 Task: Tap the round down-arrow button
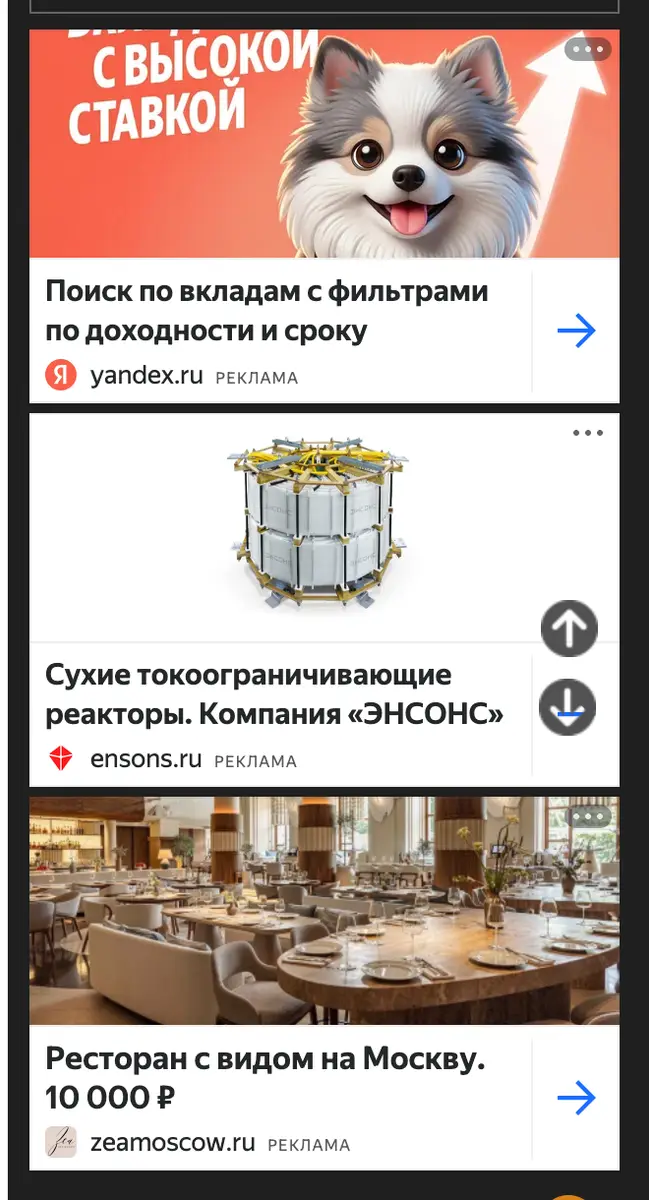pyautogui.click(x=567, y=708)
